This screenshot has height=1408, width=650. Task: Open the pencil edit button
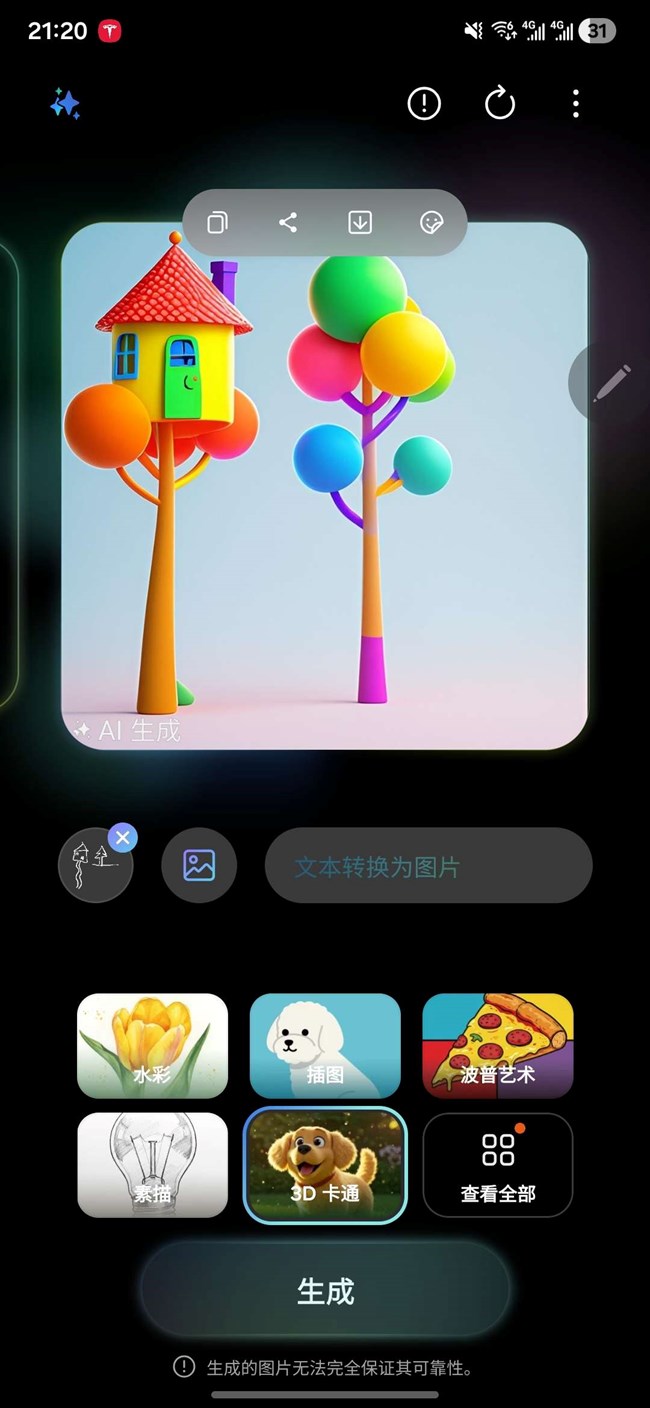pos(611,383)
